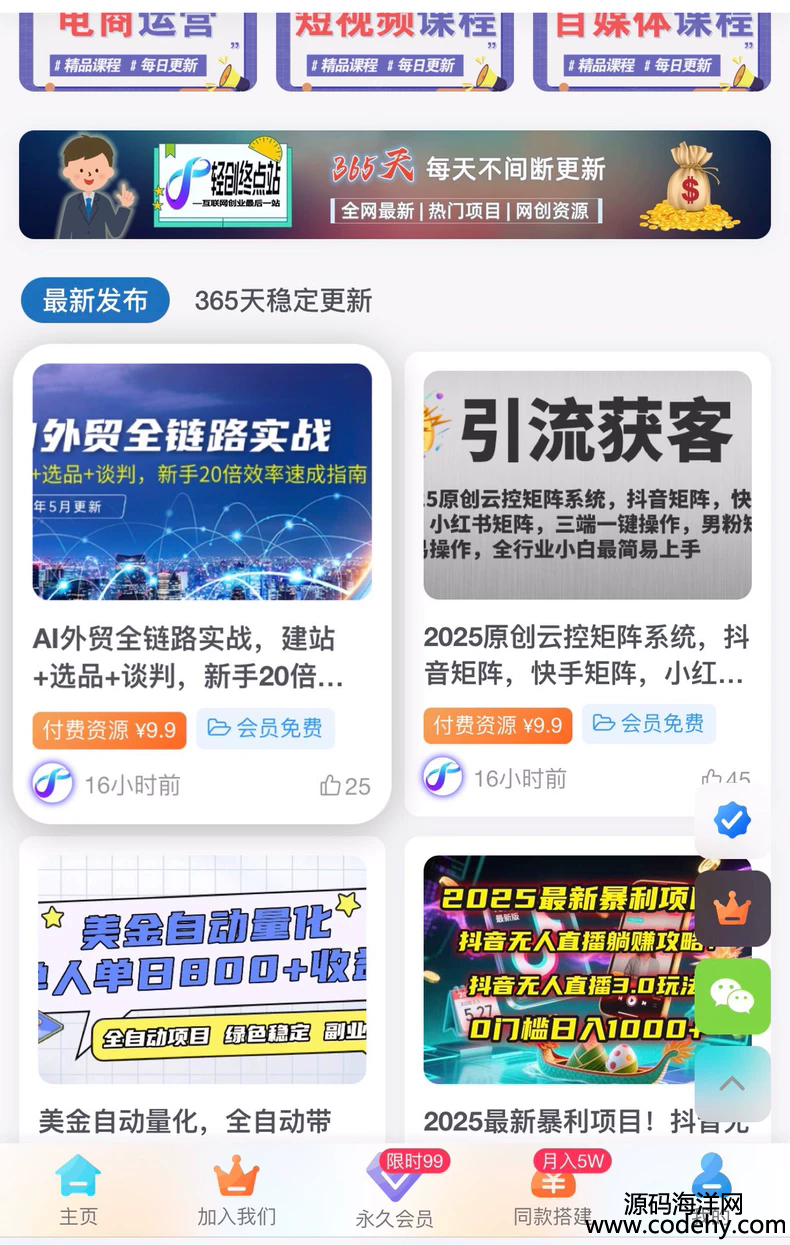Screen dimensions: 790x1245
Task: Go to the 主页 tab
Action: click(78, 1190)
